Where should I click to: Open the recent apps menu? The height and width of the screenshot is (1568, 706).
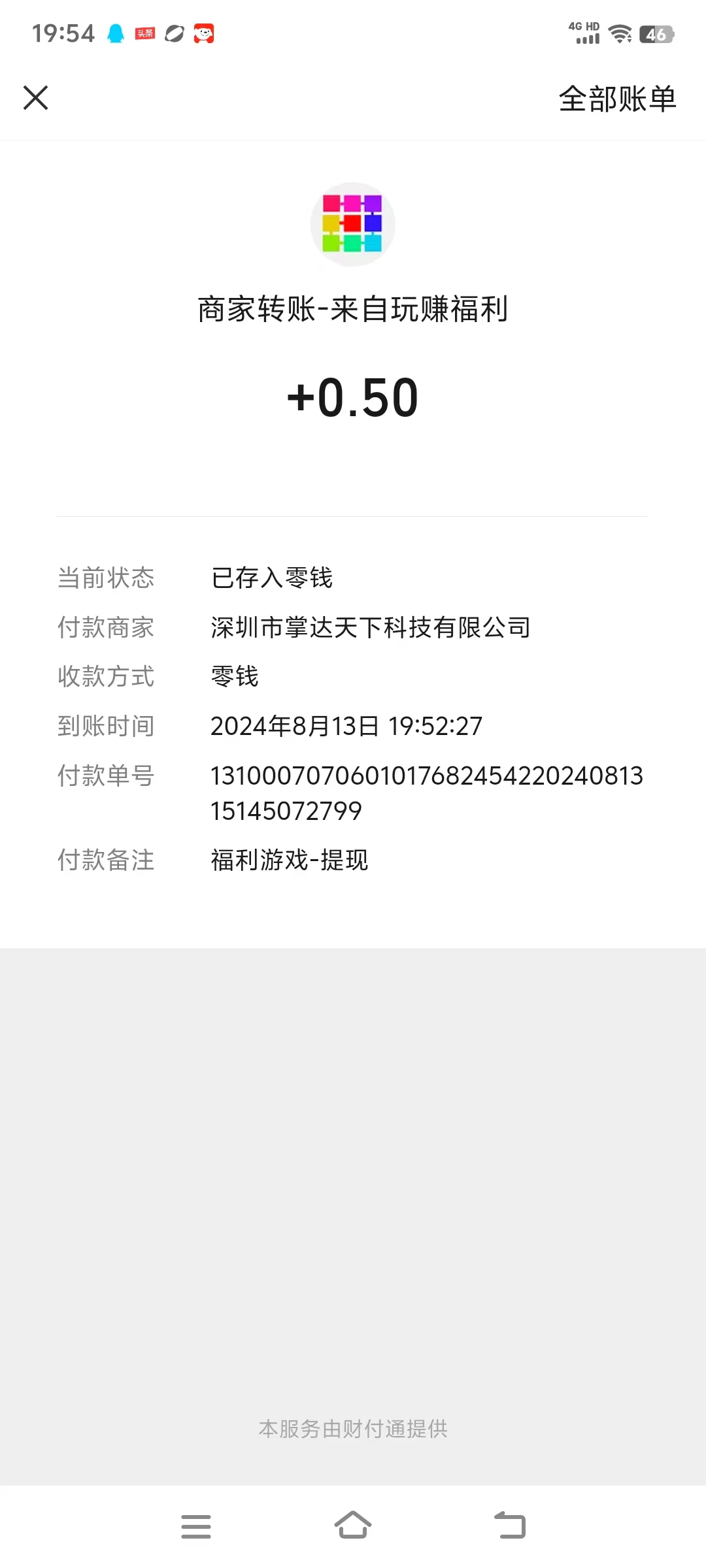tap(196, 1526)
